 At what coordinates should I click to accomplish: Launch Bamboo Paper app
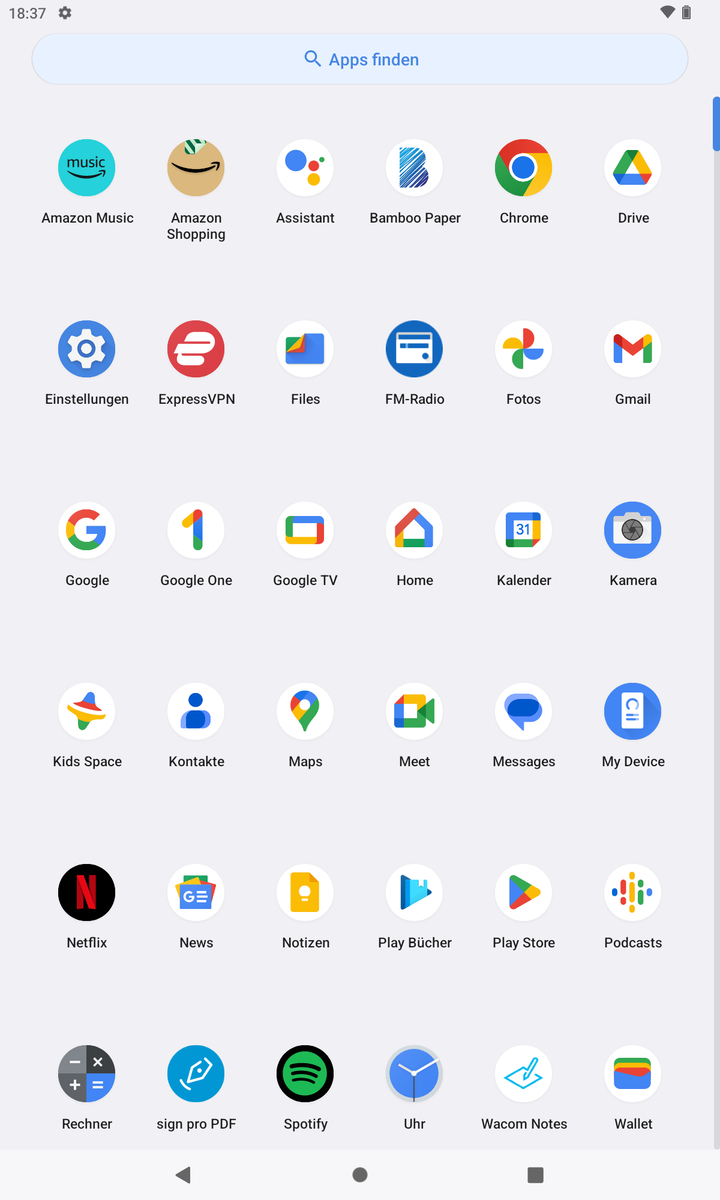414,168
